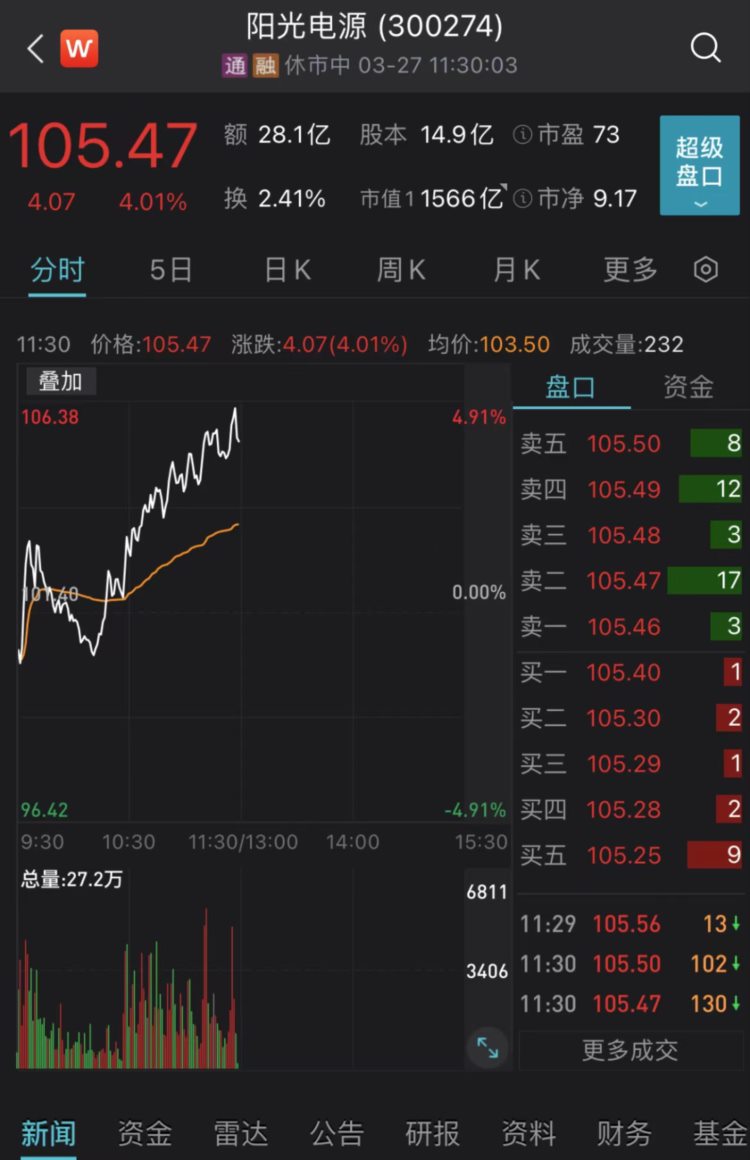Open 更多 to see additional chart periods
The image size is (750, 1160).
pyautogui.click(x=628, y=269)
